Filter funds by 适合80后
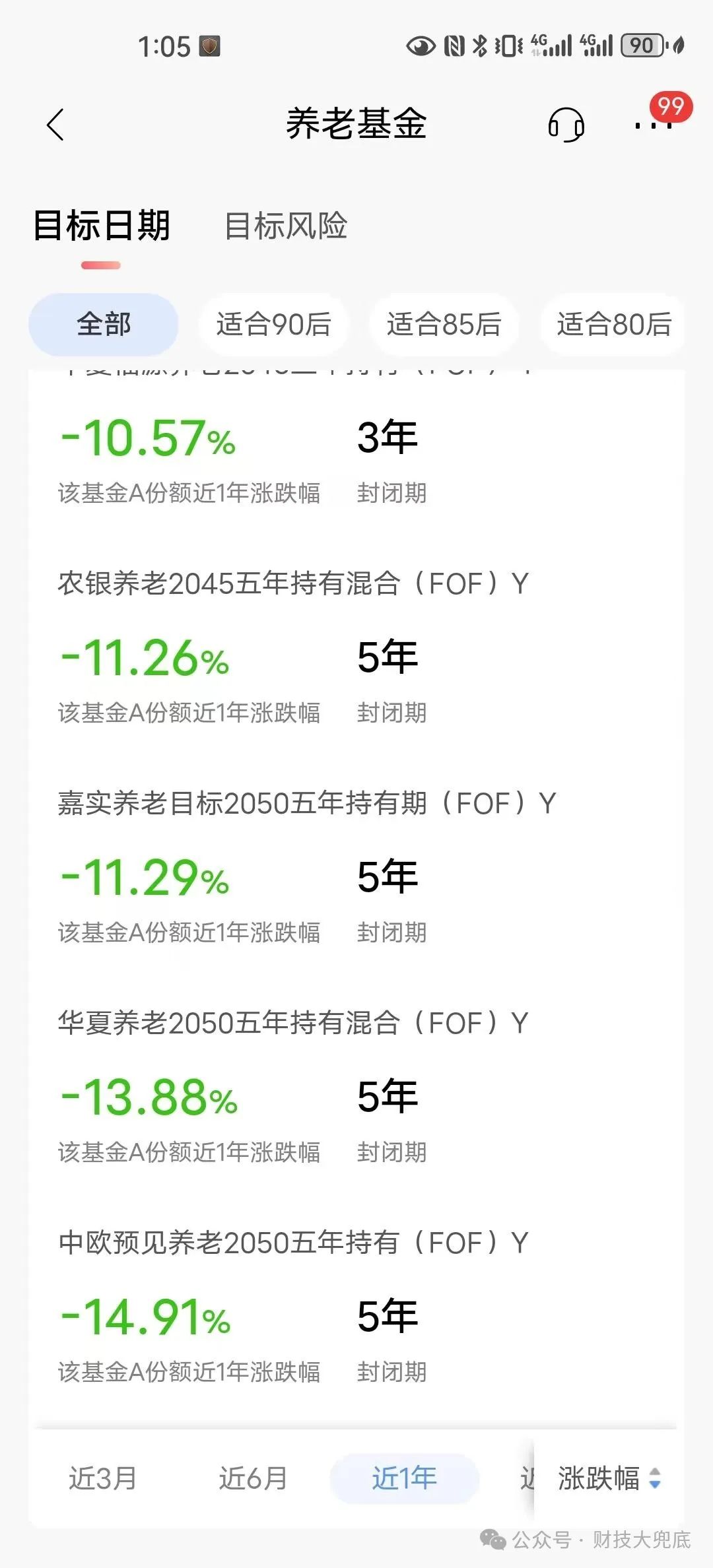 point(613,324)
